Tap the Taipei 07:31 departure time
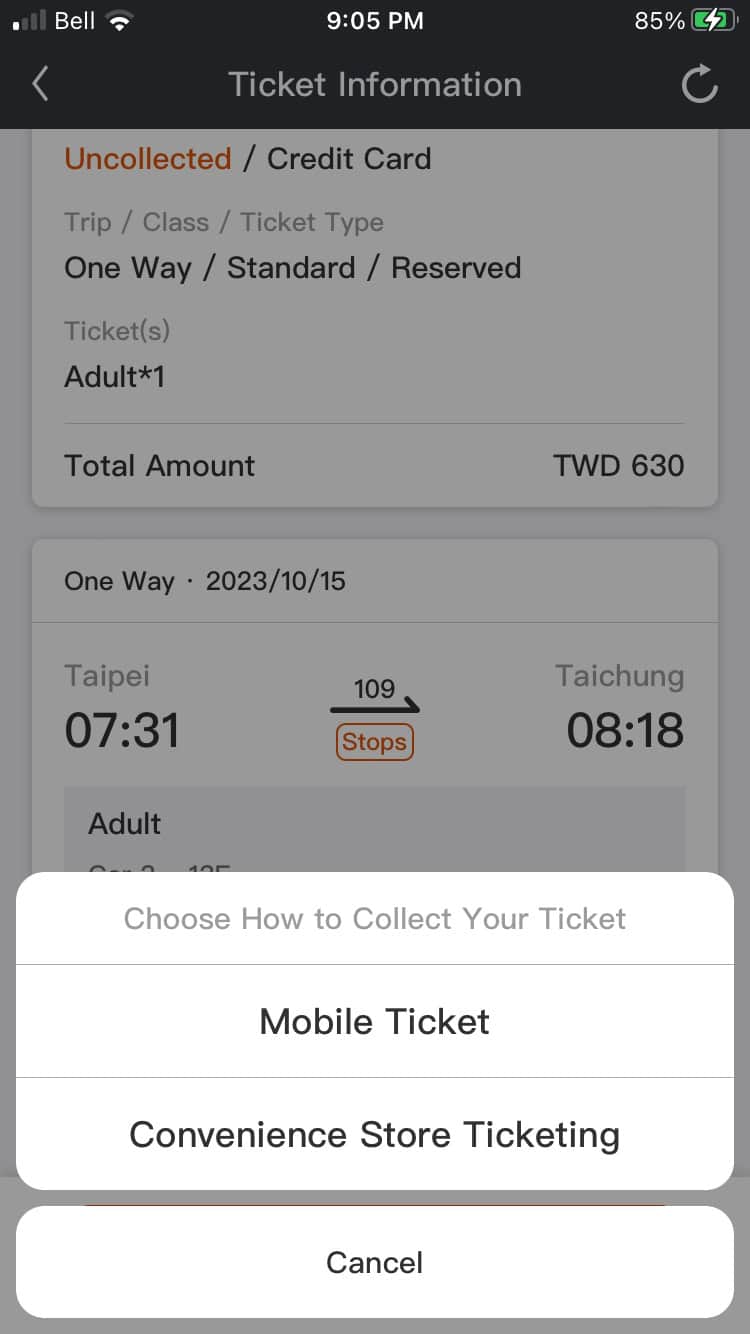This screenshot has width=750, height=1334. [x=121, y=730]
